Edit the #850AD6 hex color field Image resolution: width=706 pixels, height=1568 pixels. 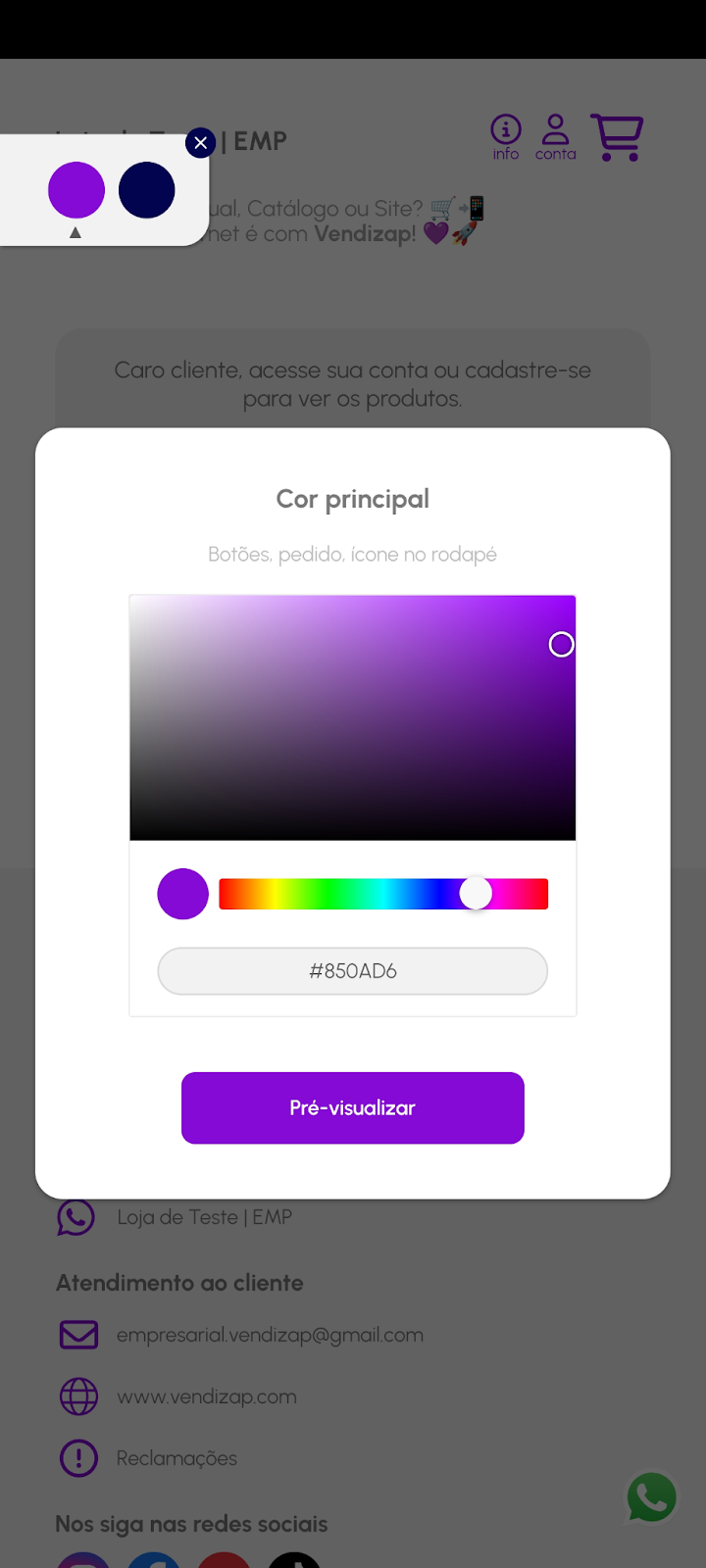coord(352,971)
